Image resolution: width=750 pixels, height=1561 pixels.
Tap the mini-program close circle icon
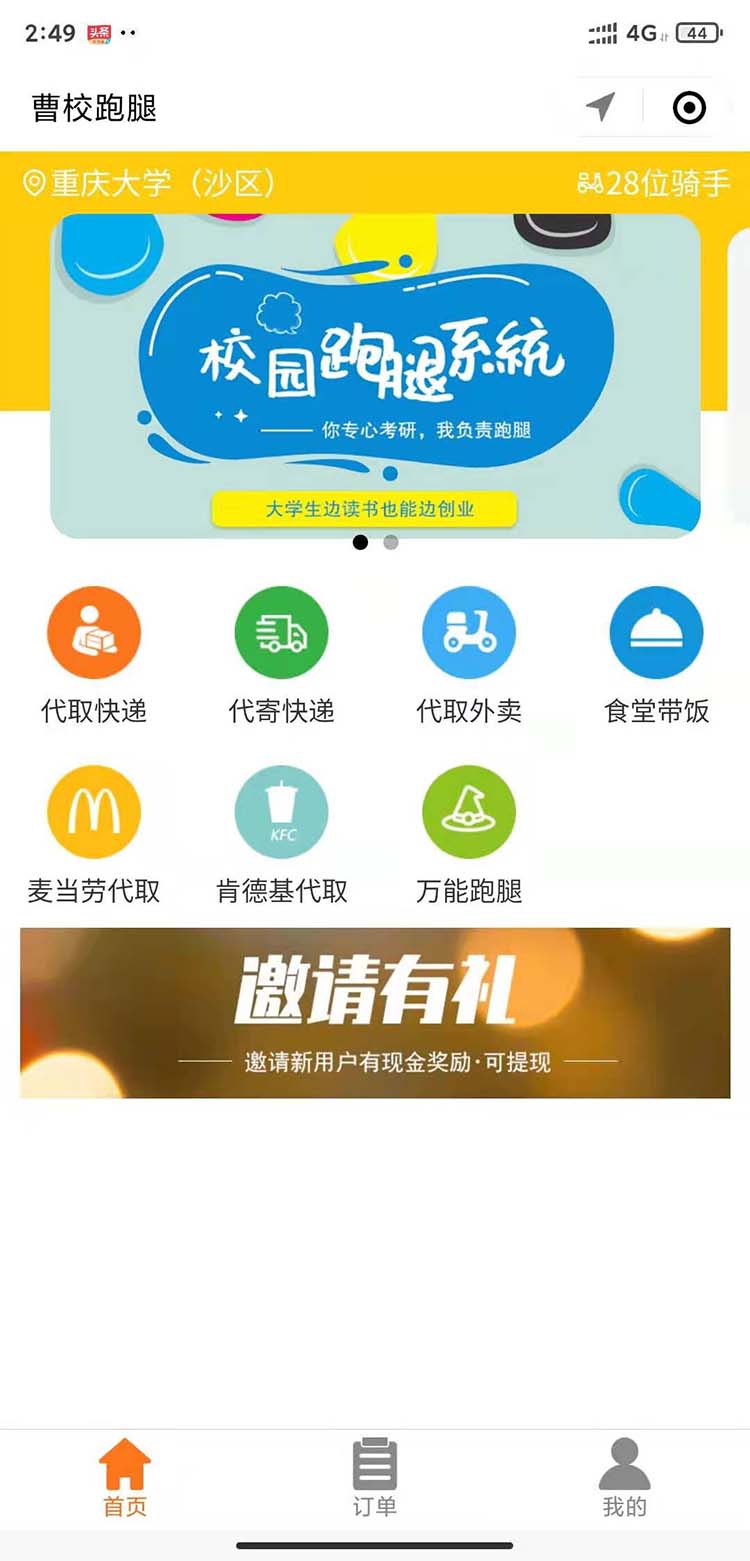689,107
